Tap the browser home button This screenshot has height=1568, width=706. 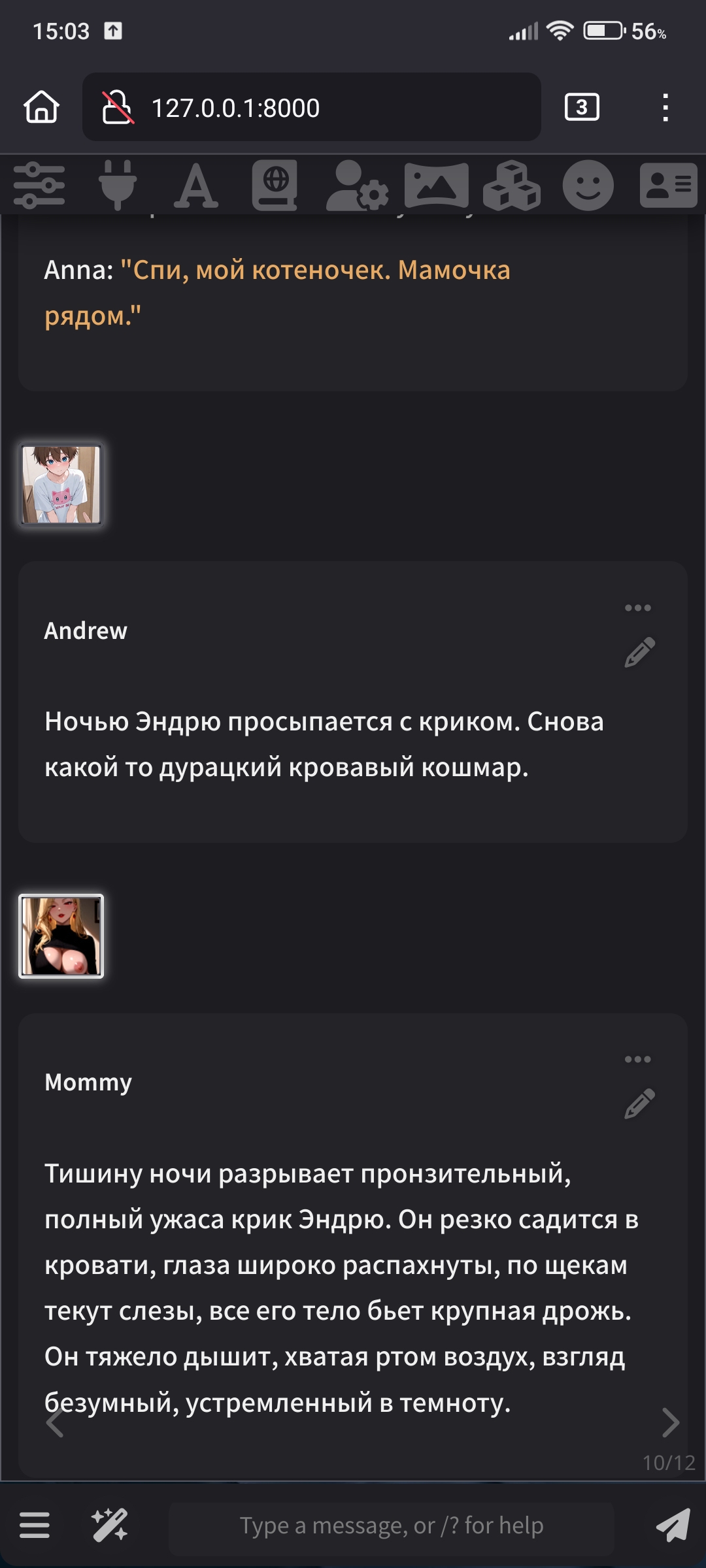[42, 107]
